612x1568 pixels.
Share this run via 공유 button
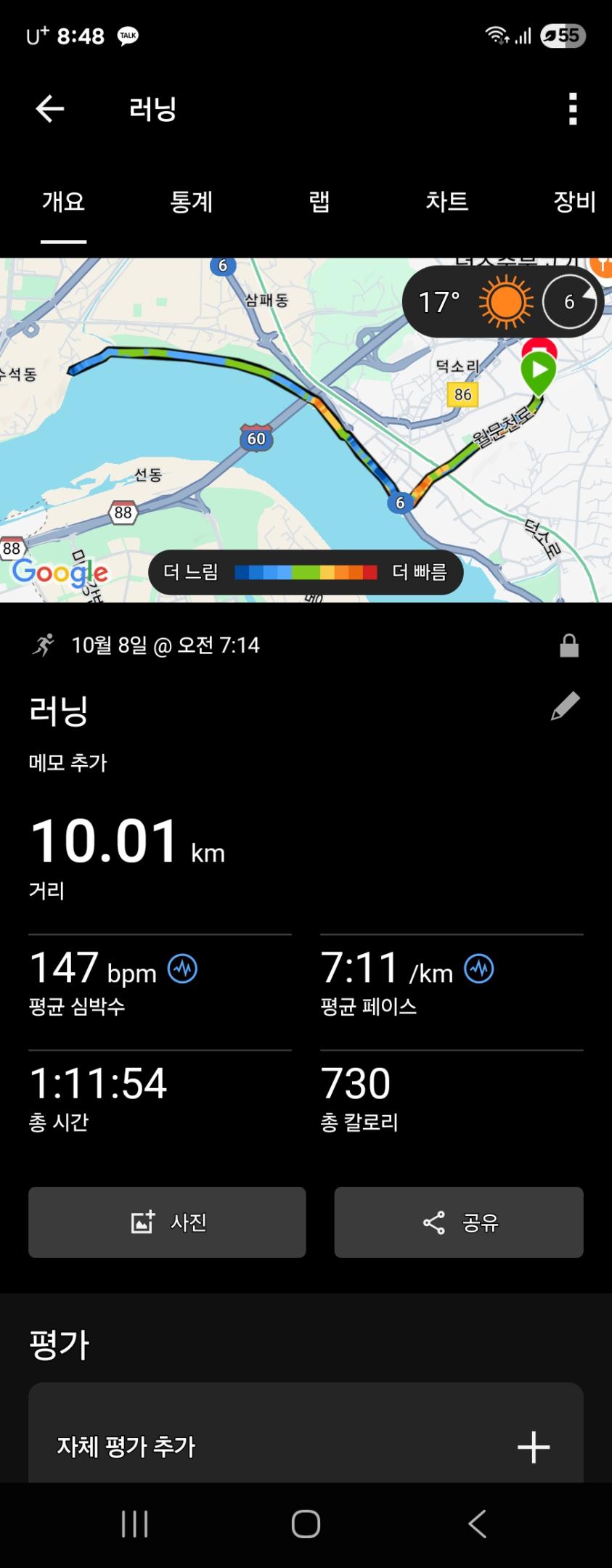459,1222
